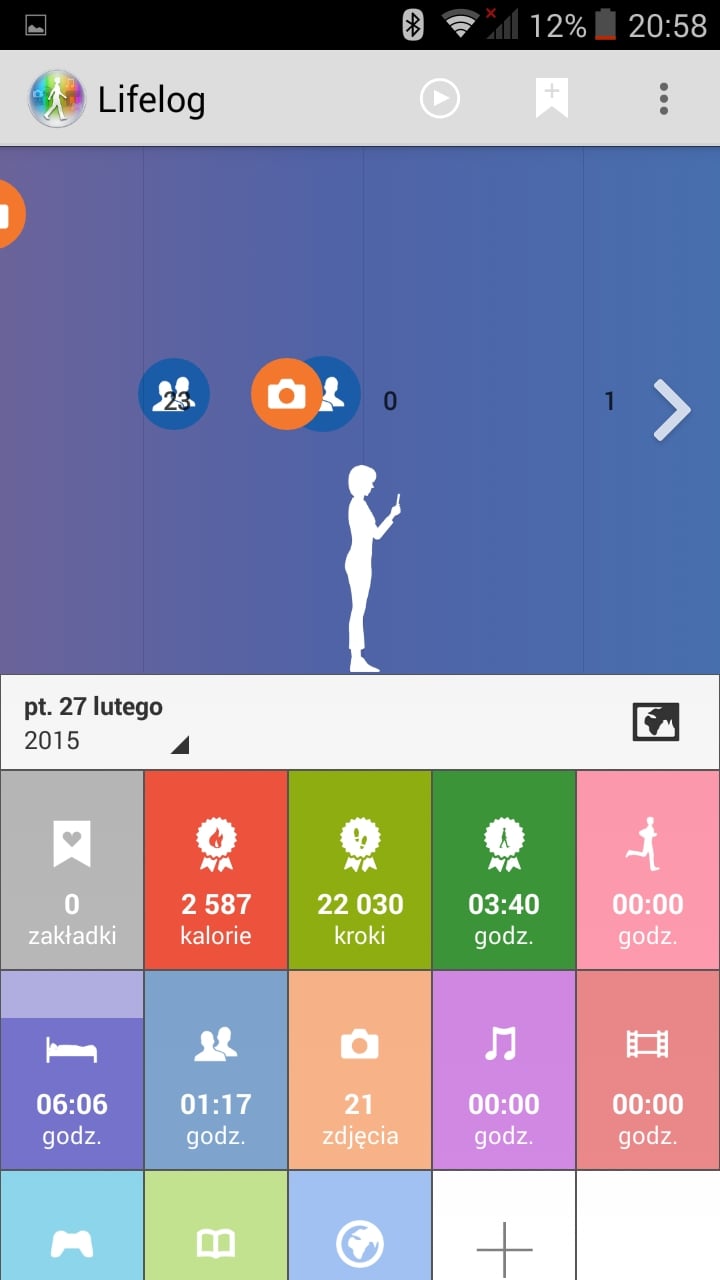Open the movies/video tile
Image resolution: width=720 pixels, height=1280 pixels.
point(648,1070)
